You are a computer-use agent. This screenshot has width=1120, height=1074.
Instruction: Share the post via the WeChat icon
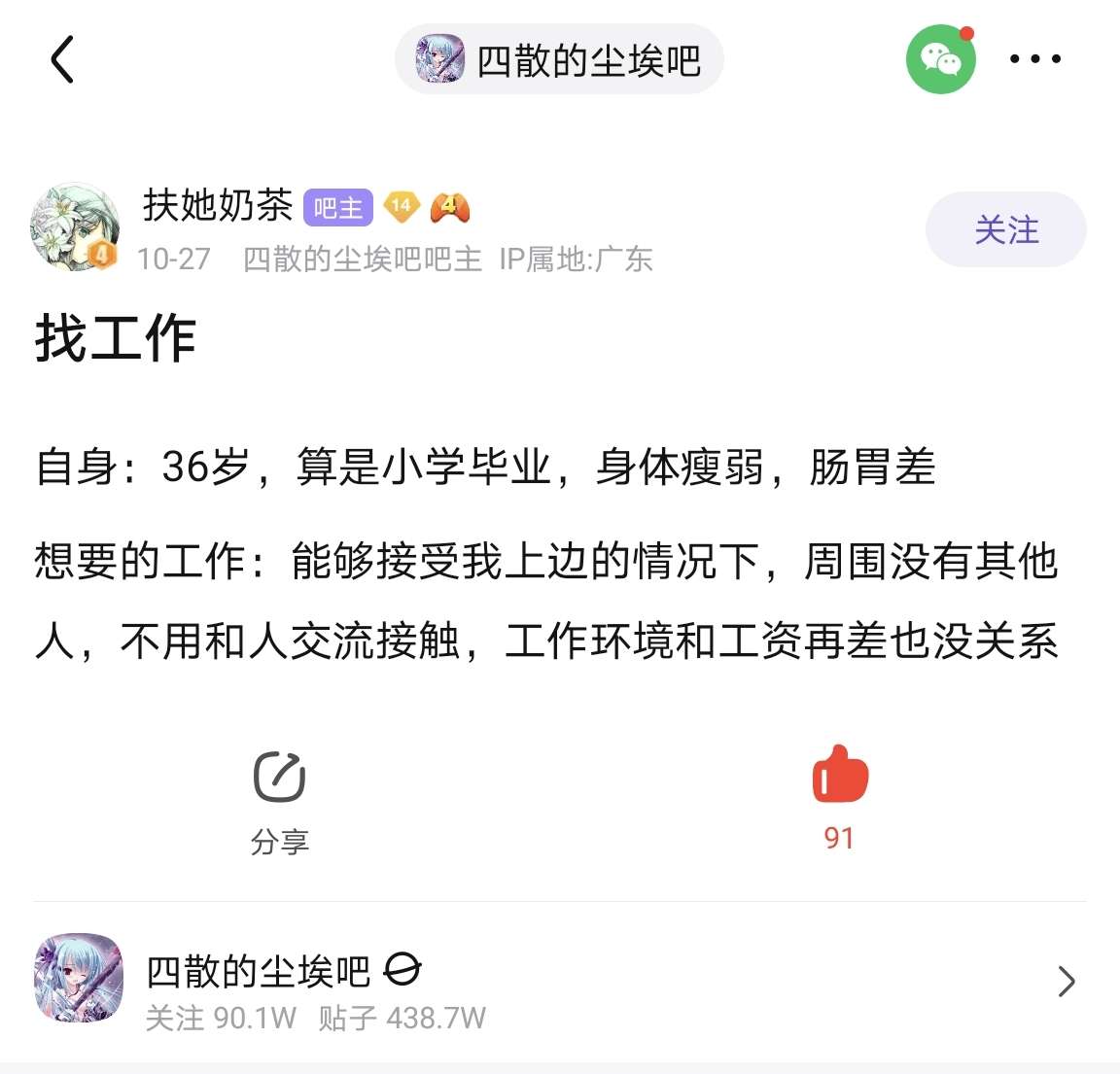[x=940, y=59]
